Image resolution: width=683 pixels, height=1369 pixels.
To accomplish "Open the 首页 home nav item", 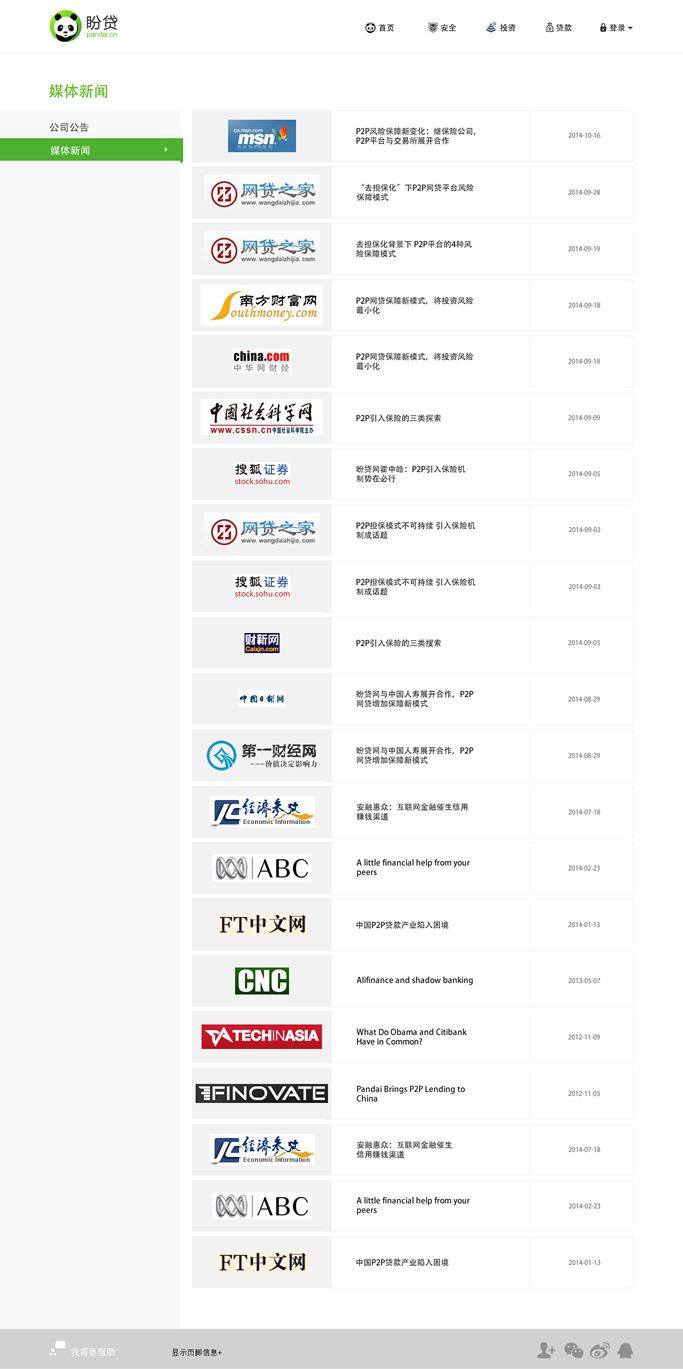I will 380,28.
